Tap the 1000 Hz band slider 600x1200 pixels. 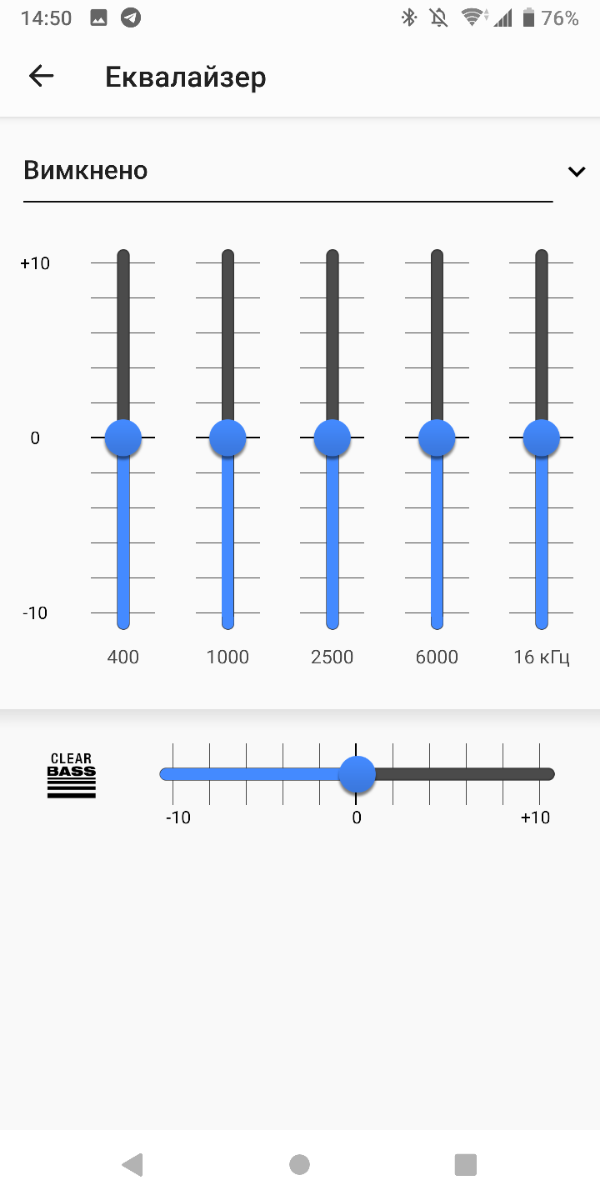point(228,438)
